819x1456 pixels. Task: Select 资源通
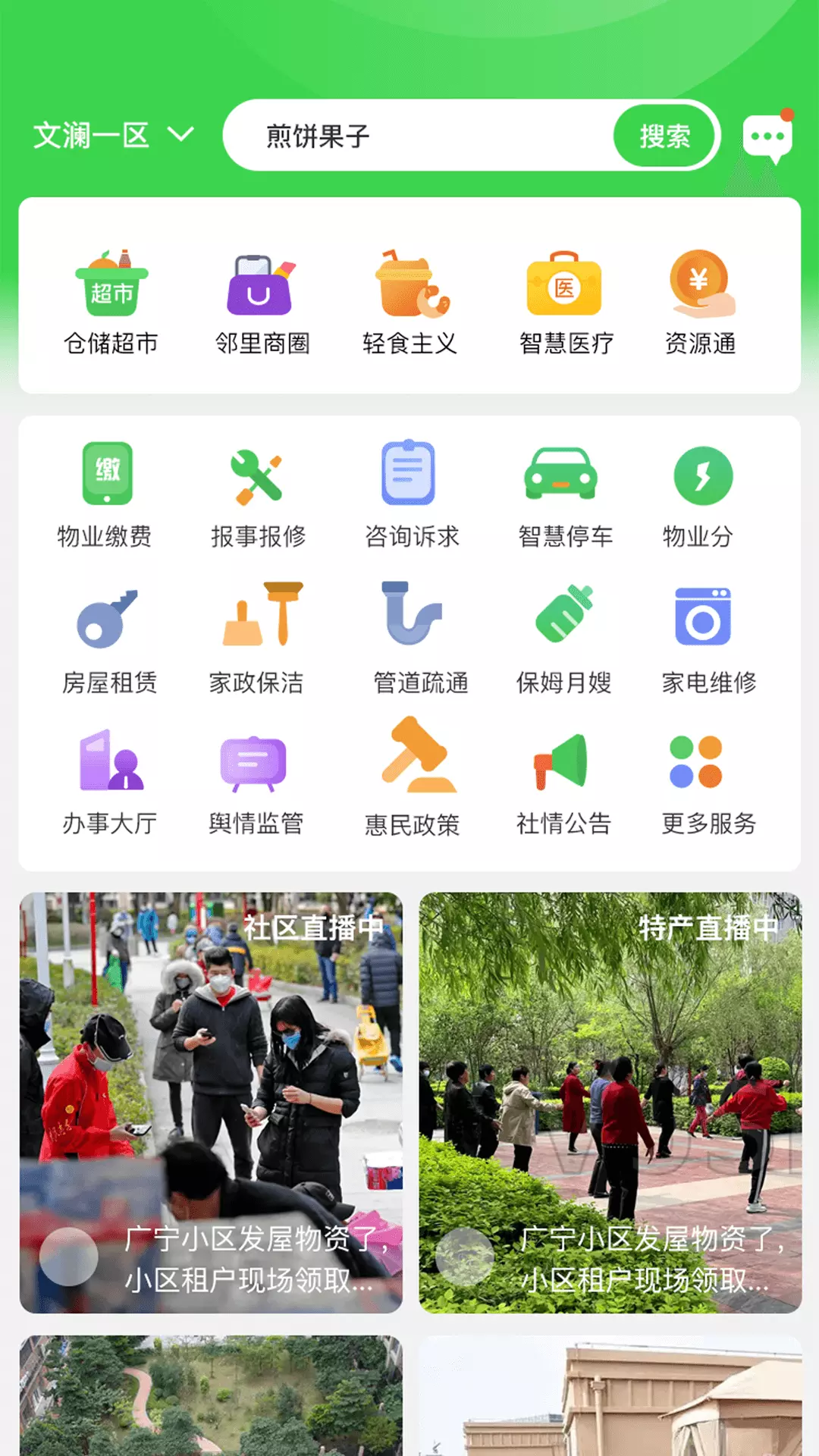(x=701, y=303)
